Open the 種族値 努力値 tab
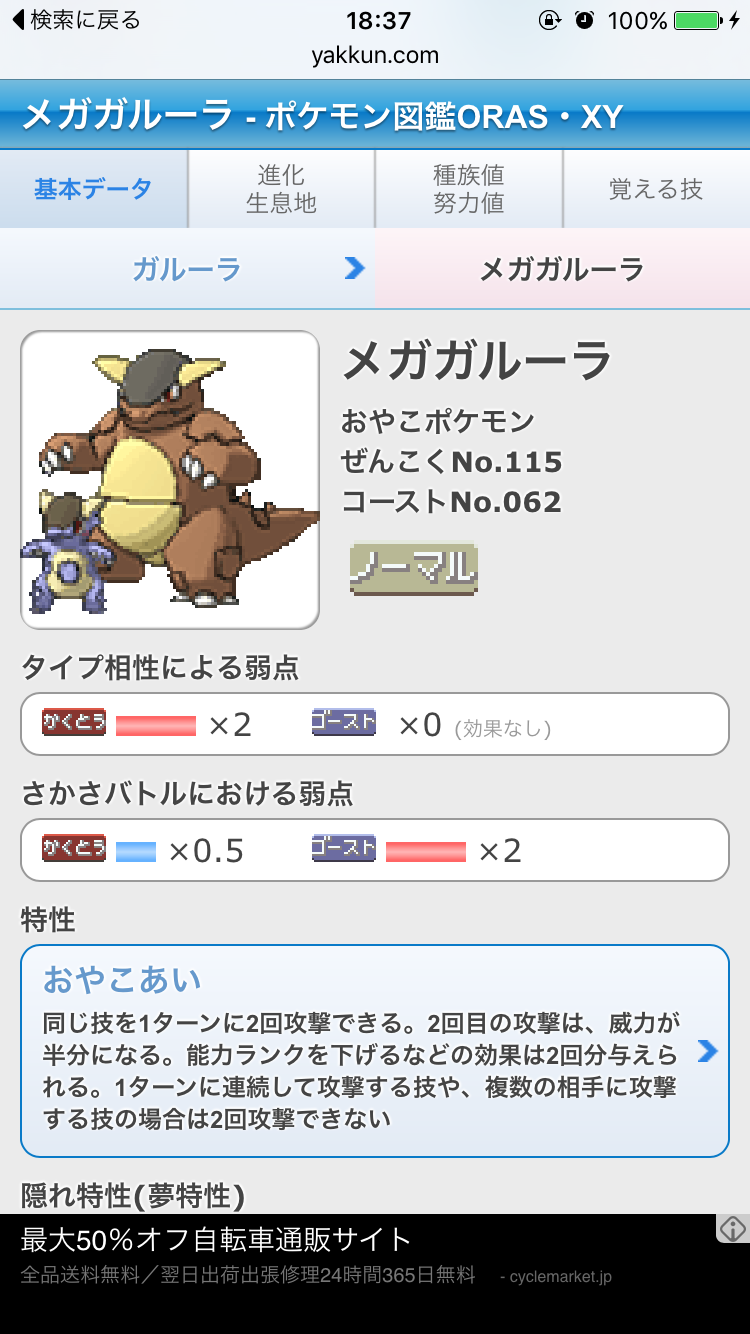This screenshot has height=1334, width=750. click(x=469, y=189)
